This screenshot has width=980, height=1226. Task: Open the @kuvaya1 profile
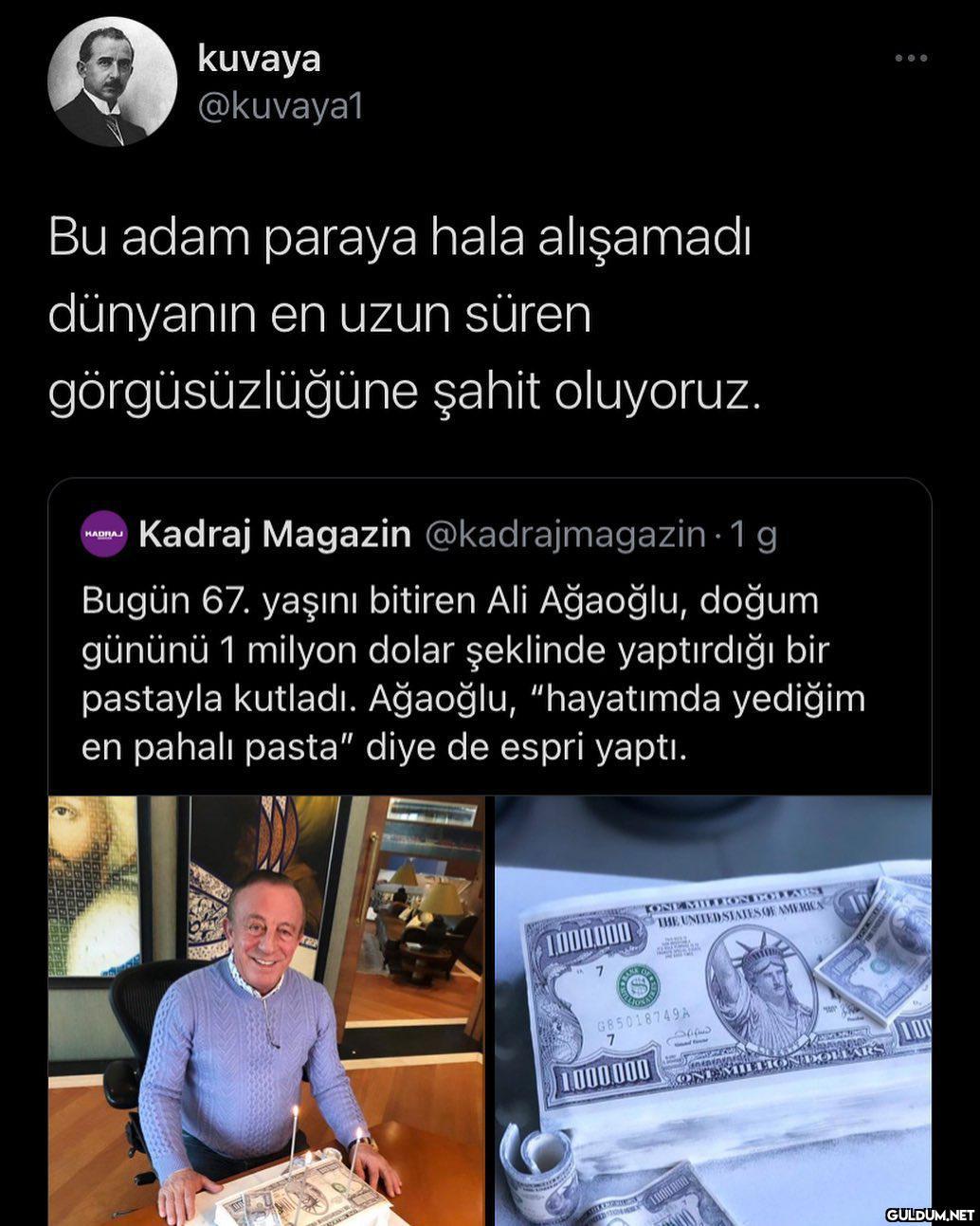(x=280, y=106)
